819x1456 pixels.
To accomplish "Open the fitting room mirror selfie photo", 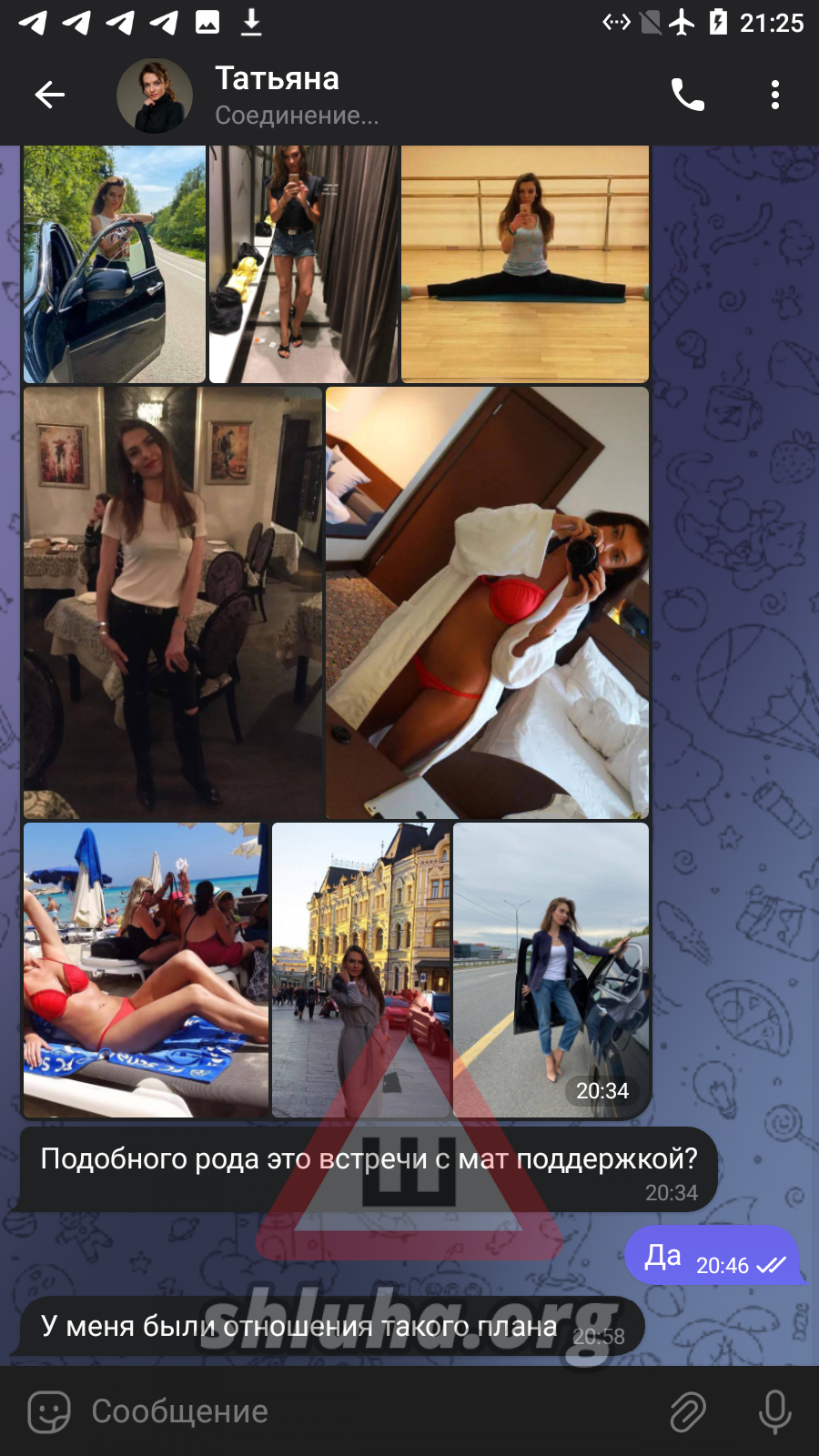I will tap(303, 264).
